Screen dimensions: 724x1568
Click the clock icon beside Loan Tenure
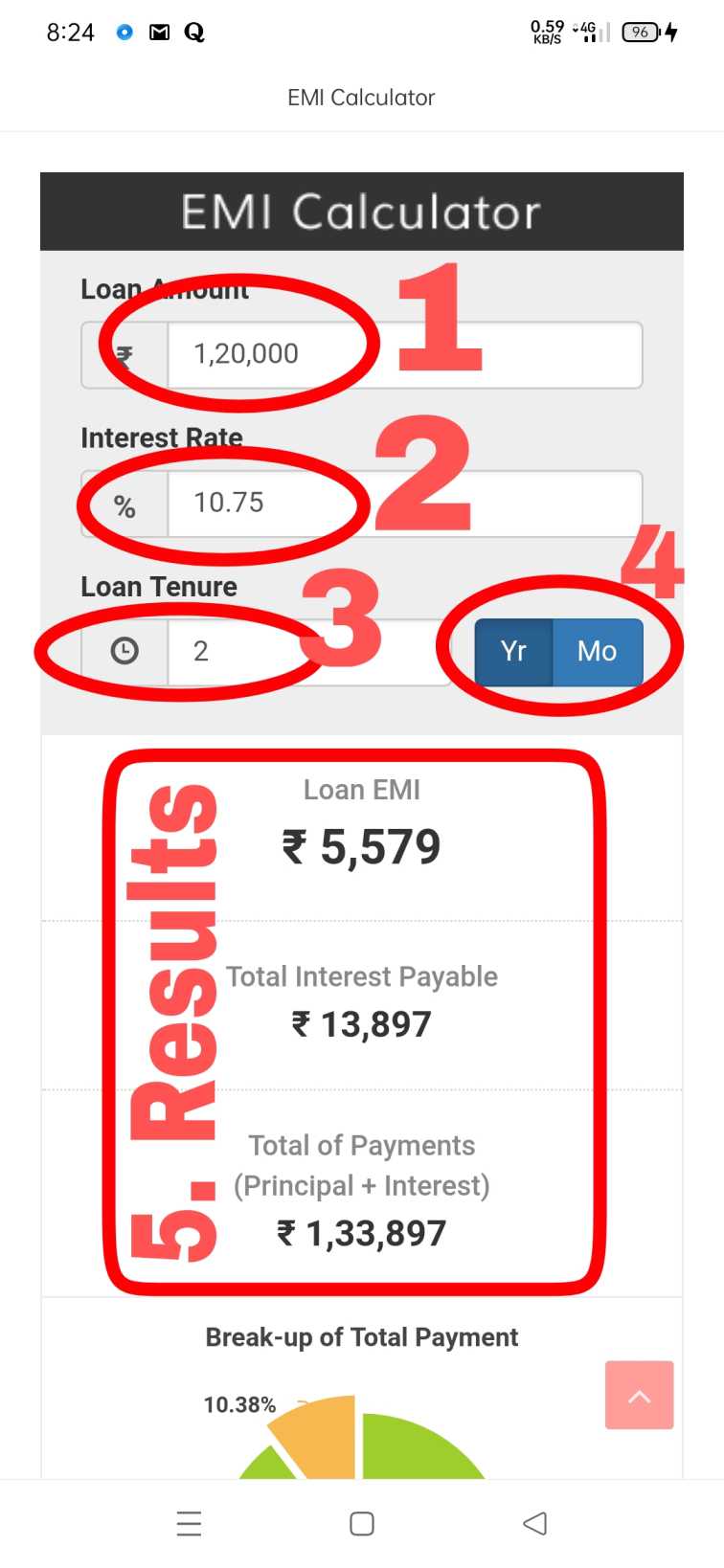[x=124, y=651]
